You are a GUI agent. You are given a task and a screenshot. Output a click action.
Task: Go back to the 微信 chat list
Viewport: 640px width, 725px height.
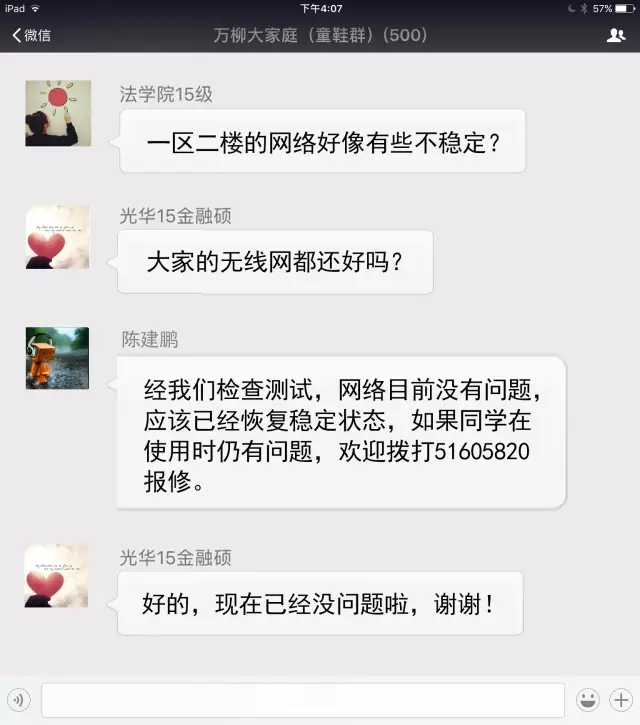click(x=32, y=35)
